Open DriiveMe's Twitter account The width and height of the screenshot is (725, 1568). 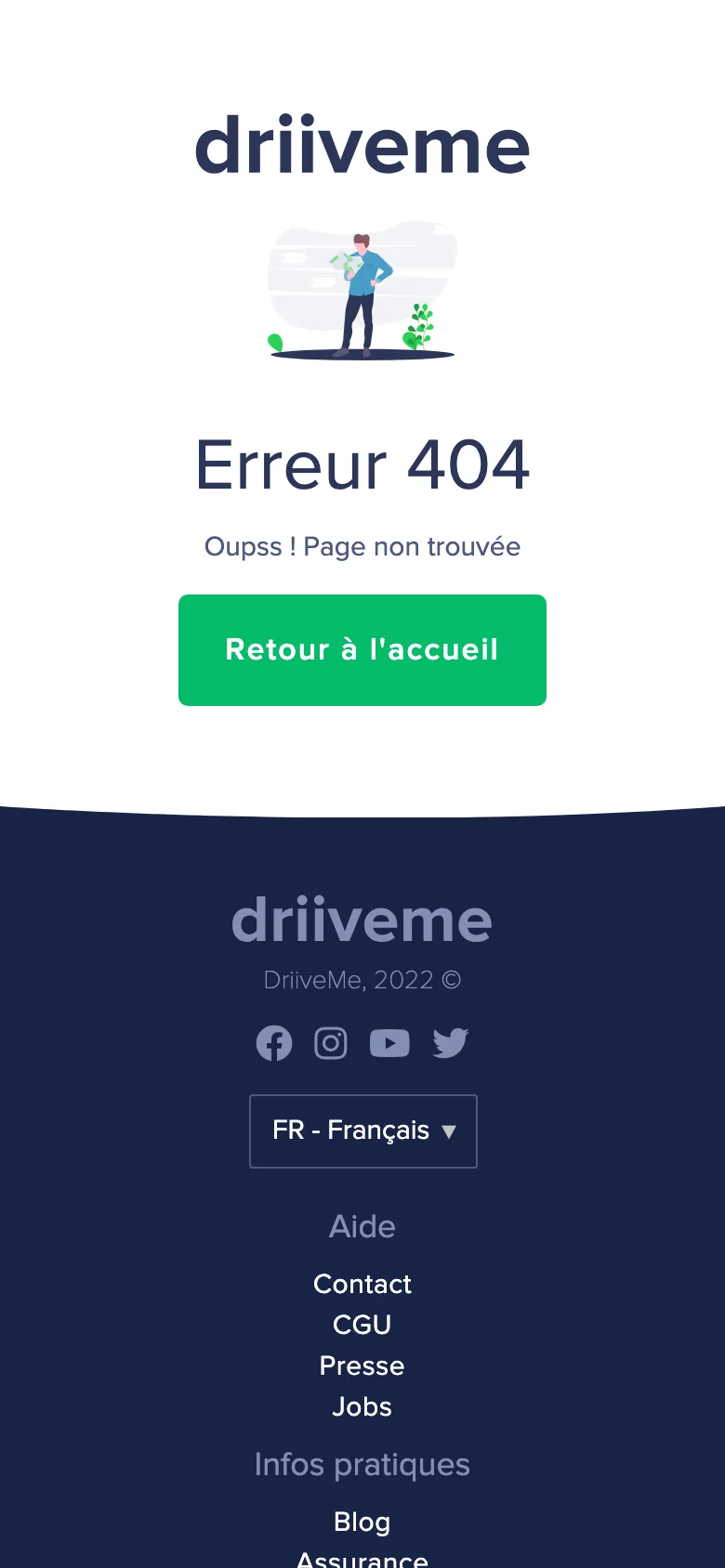tap(449, 1043)
